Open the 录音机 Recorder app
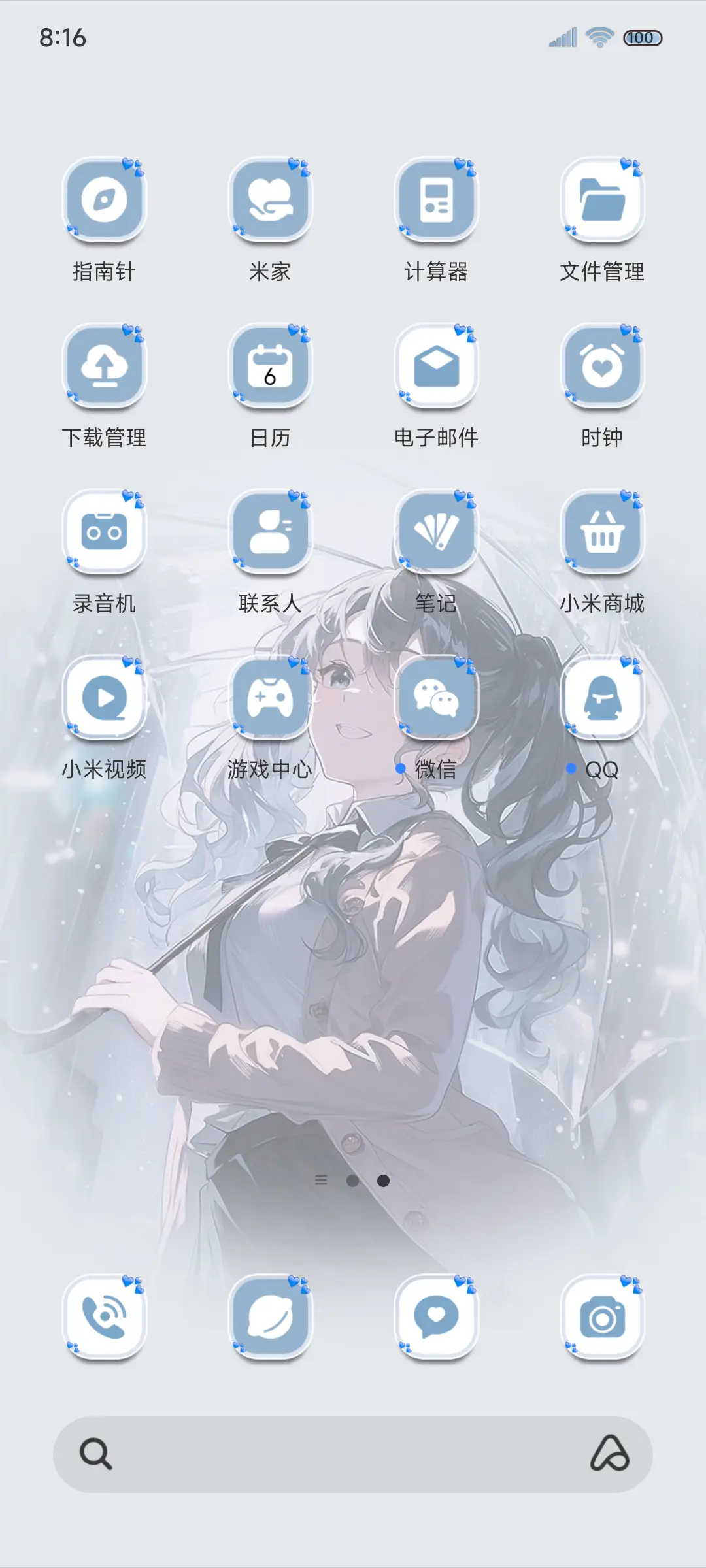Screen dimensions: 706x1568 click(x=105, y=531)
